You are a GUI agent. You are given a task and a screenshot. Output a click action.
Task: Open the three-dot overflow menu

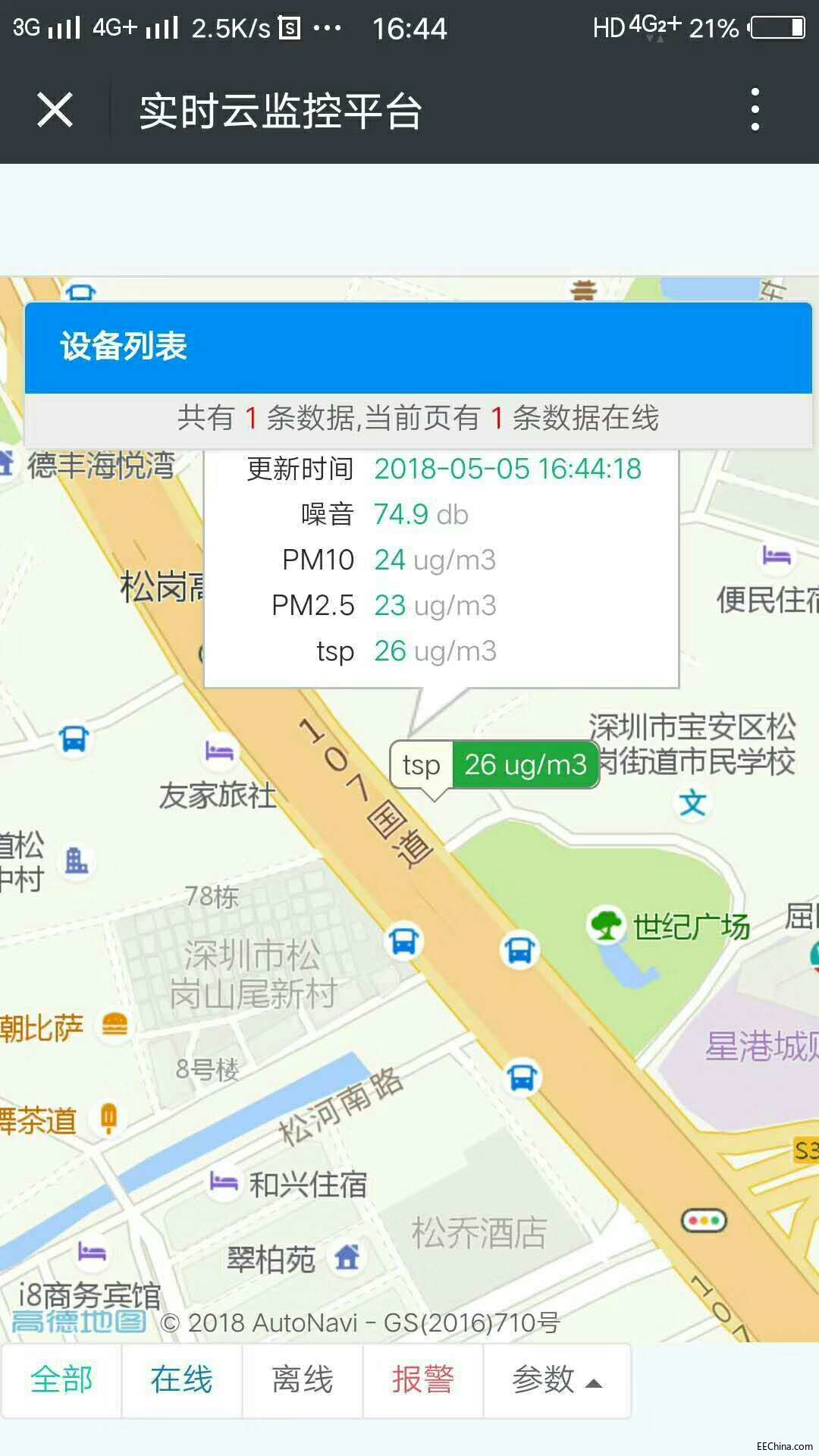(x=755, y=110)
